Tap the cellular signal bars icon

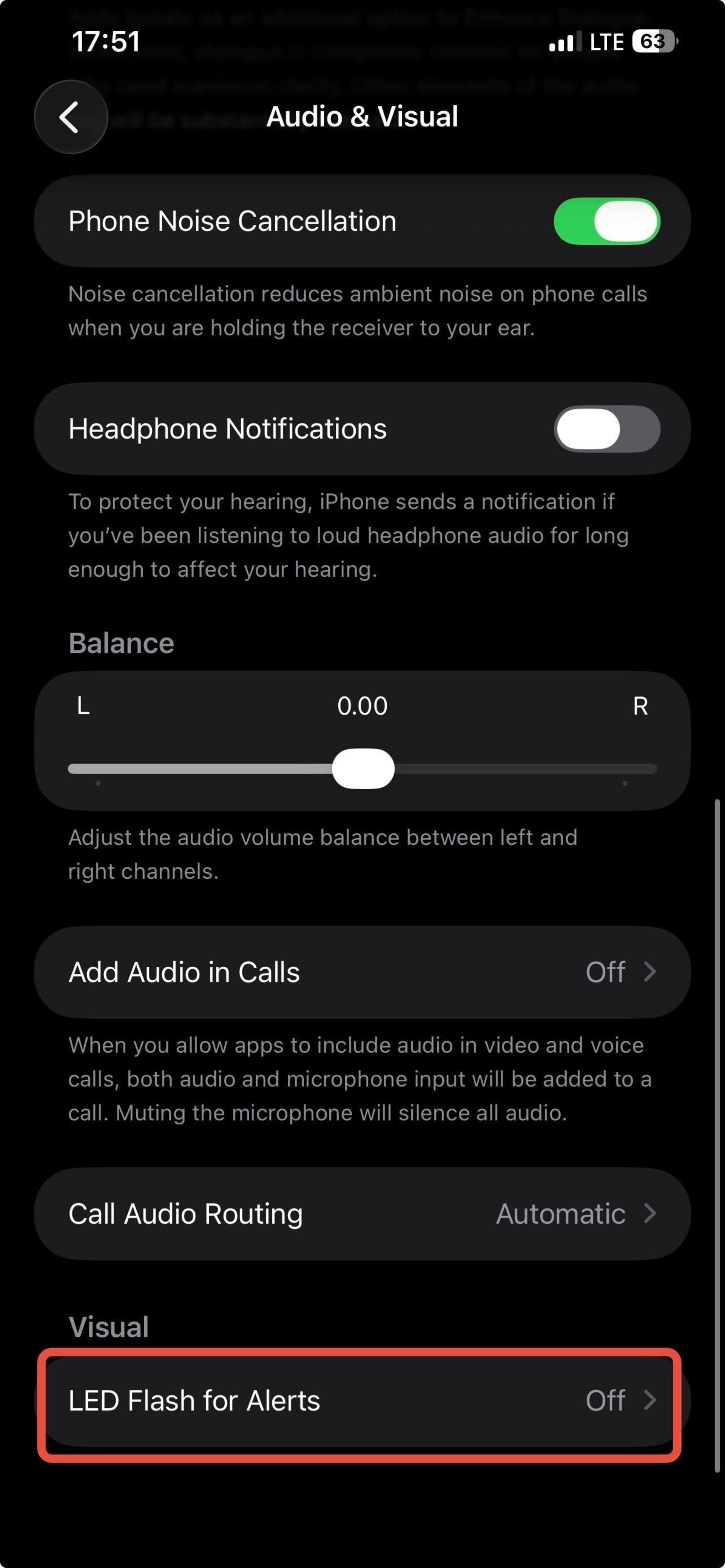click(563, 42)
